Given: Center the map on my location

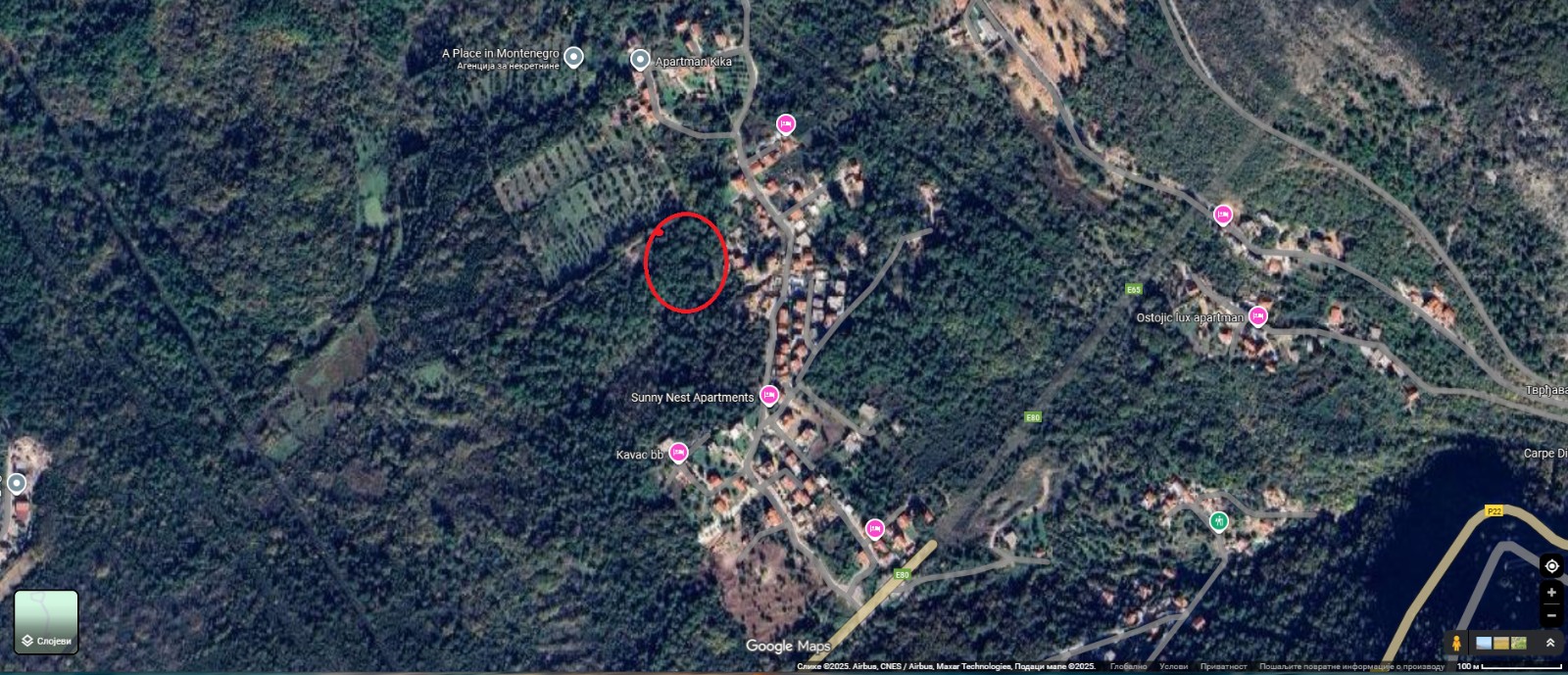Looking at the screenshot, I should [1551, 566].
